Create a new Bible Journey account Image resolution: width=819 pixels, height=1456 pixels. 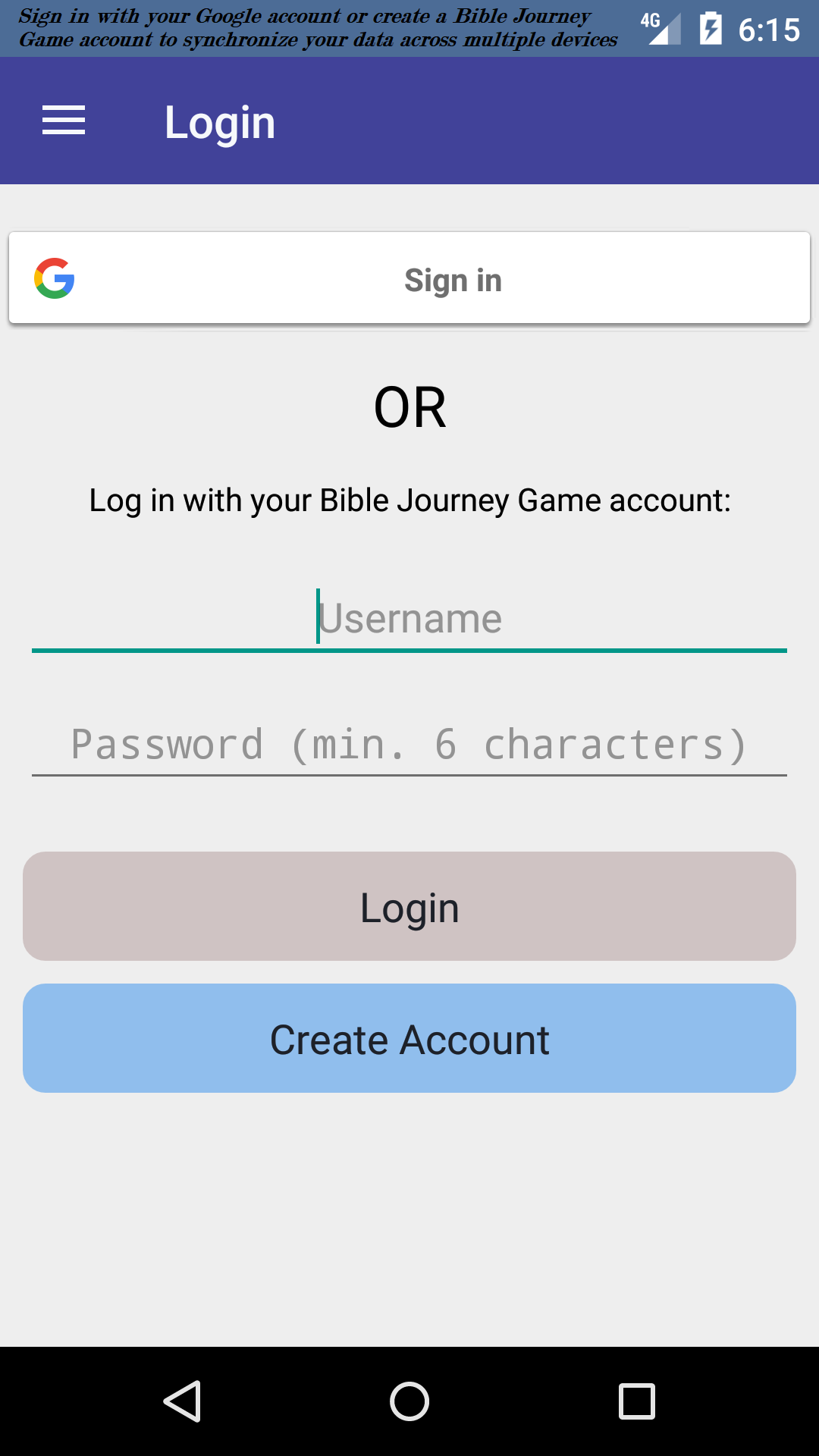tap(409, 1039)
